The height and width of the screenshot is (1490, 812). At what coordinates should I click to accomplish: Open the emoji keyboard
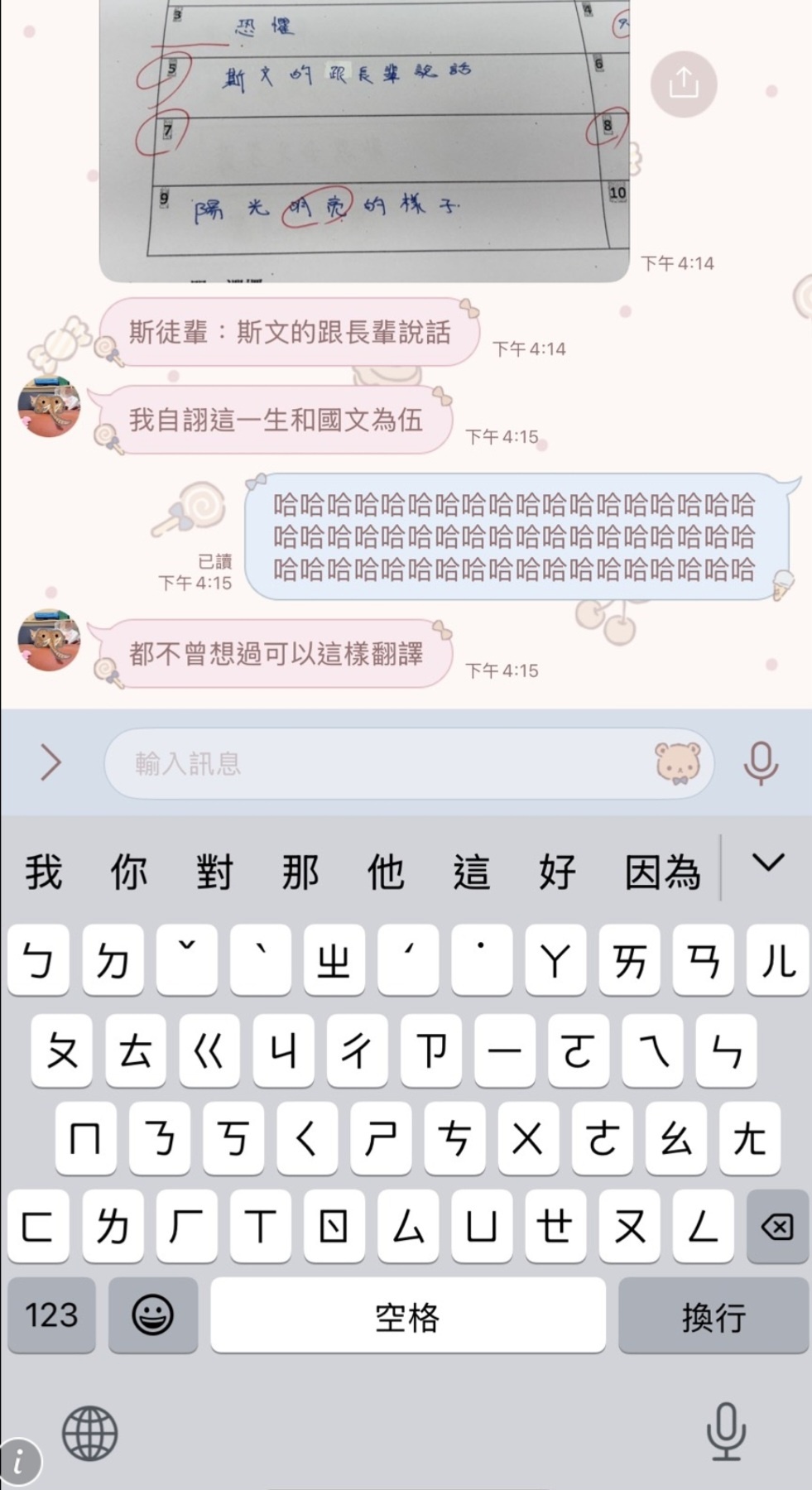click(153, 1315)
